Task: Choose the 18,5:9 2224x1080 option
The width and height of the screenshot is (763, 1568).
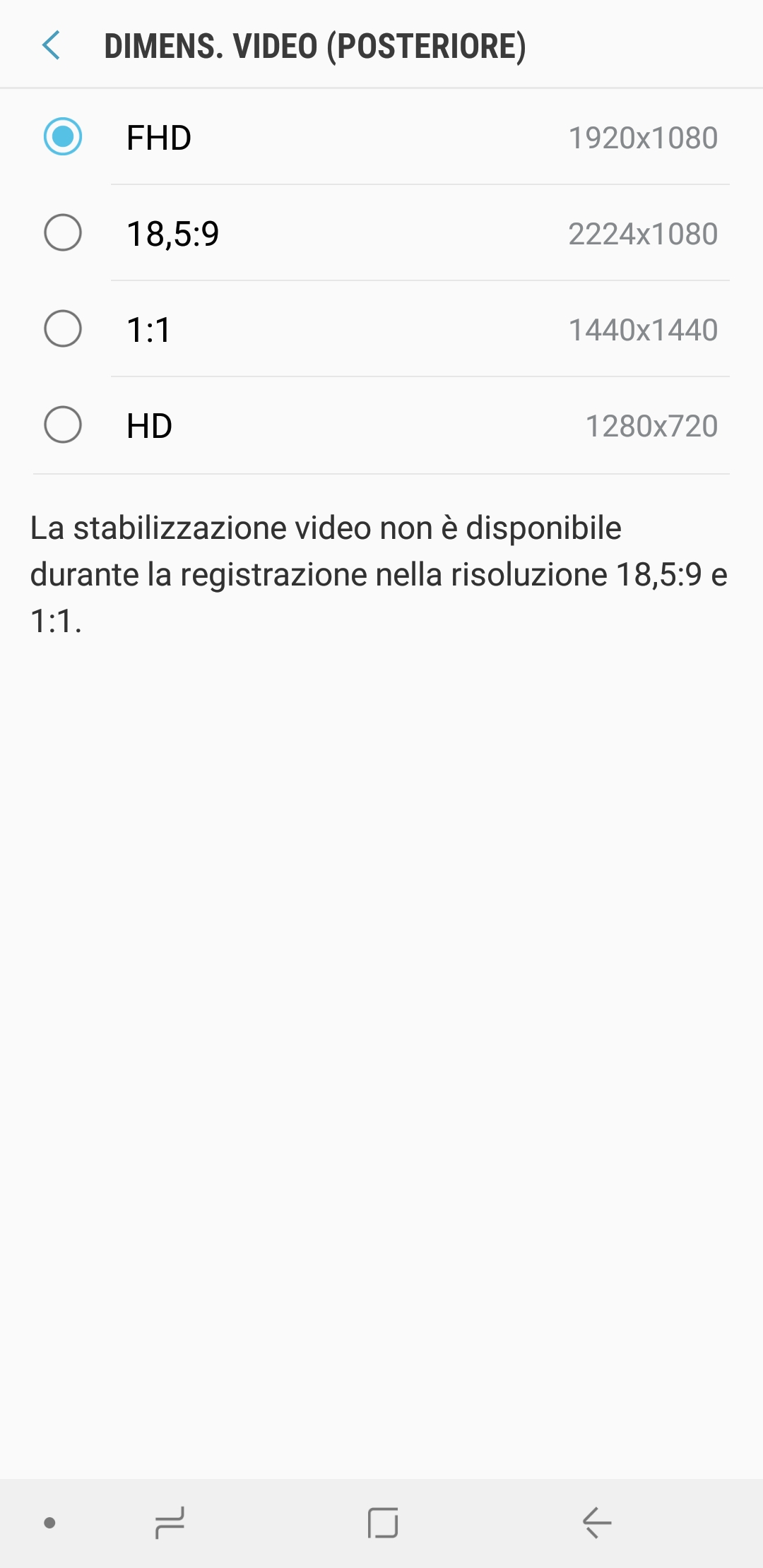Action: pos(381,233)
